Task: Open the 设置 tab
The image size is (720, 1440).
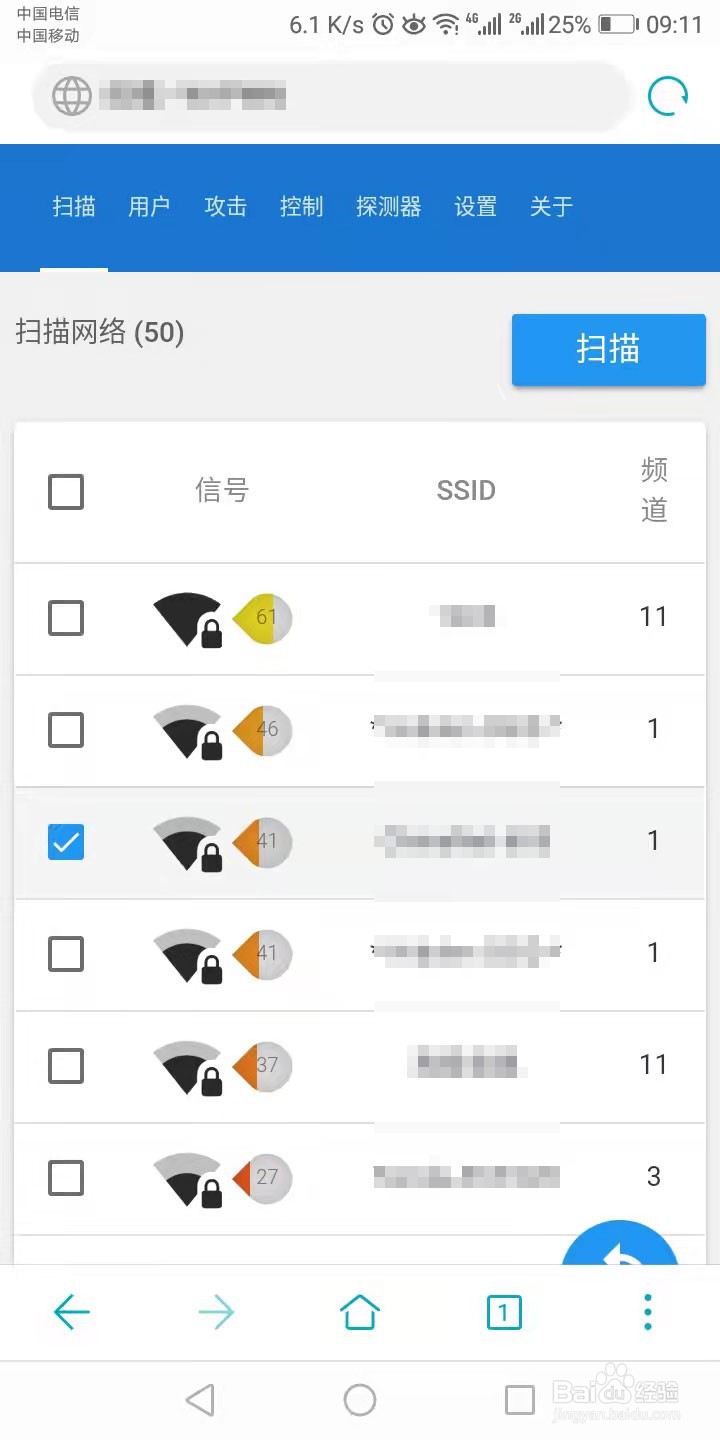Action: (x=475, y=207)
